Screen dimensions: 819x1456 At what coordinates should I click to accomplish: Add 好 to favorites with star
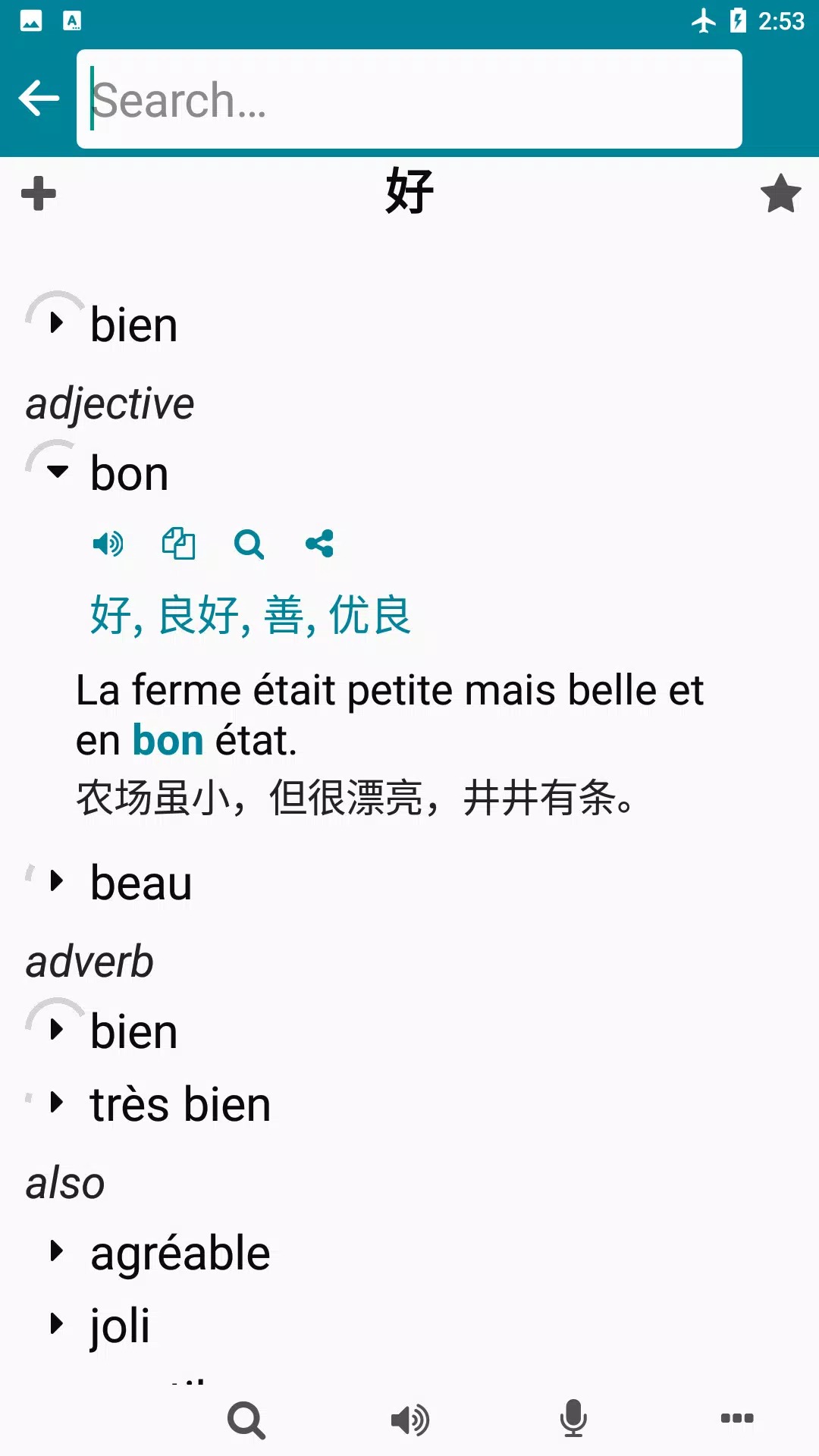[x=780, y=193]
